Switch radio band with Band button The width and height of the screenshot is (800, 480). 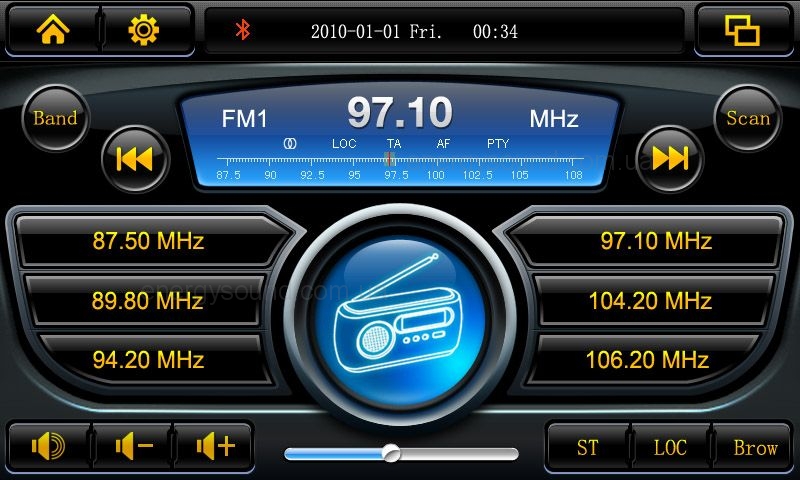coord(55,118)
